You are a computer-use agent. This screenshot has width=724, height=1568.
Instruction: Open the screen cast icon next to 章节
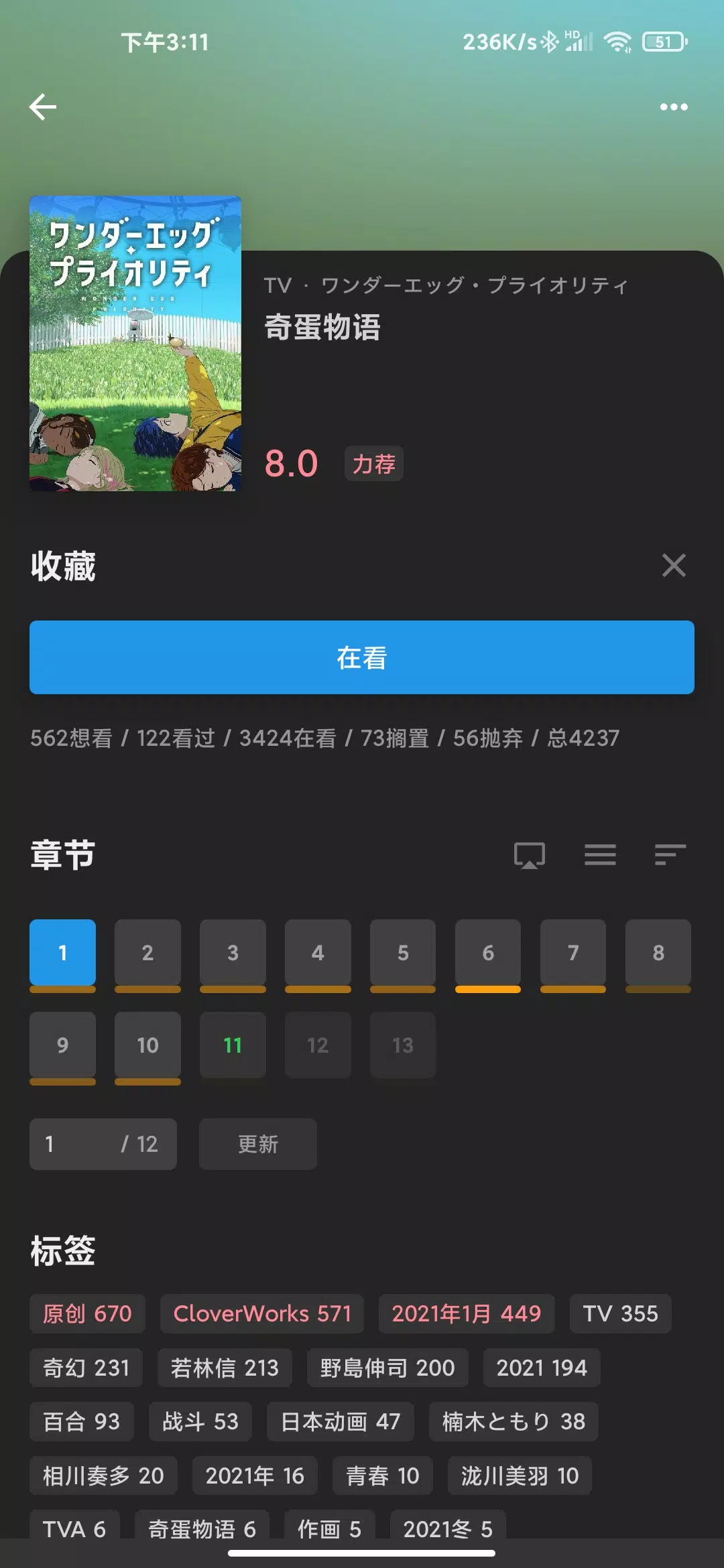(x=530, y=855)
